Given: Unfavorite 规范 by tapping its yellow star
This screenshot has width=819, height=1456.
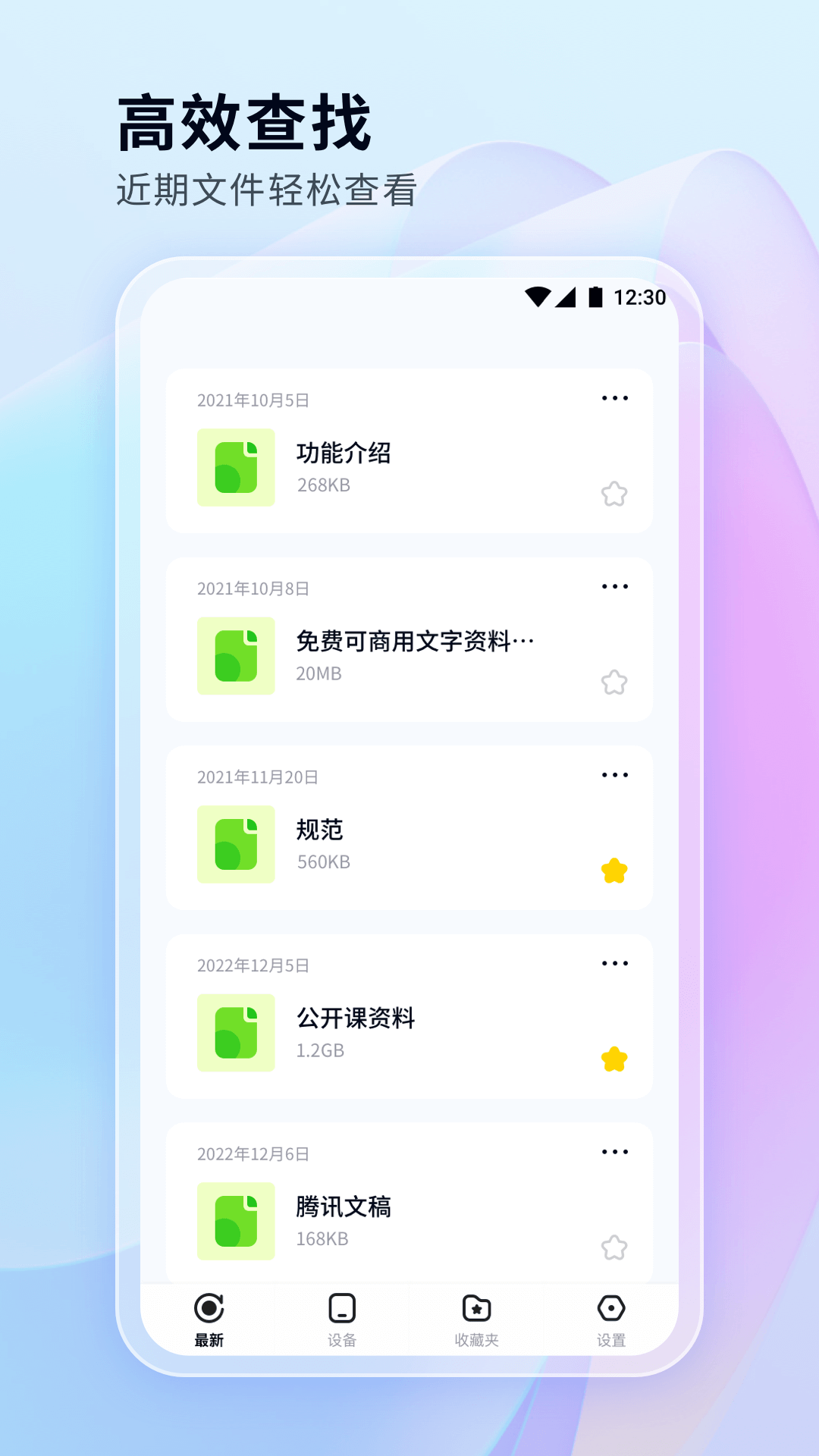Looking at the screenshot, I should [615, 871].
